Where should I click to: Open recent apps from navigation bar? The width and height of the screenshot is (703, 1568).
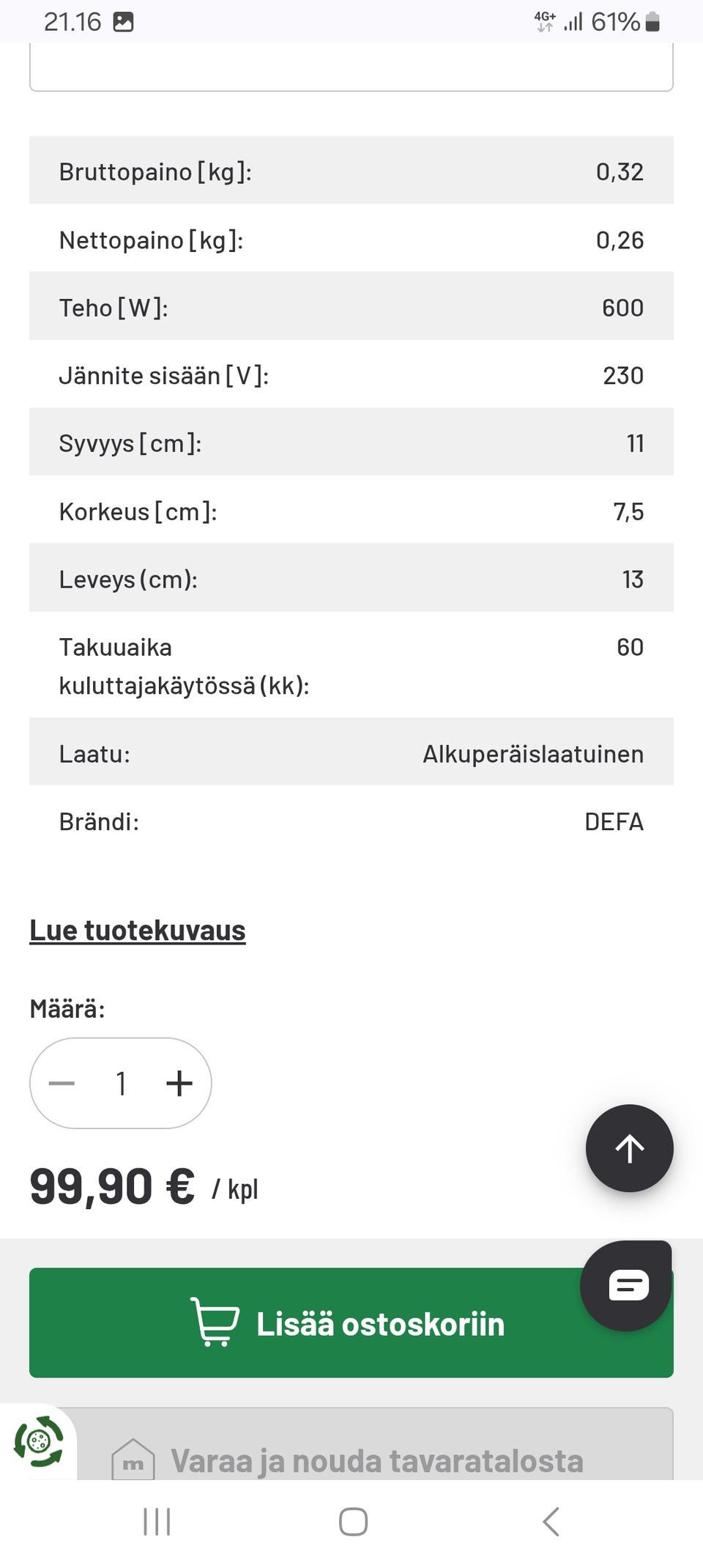[156, 1521]
